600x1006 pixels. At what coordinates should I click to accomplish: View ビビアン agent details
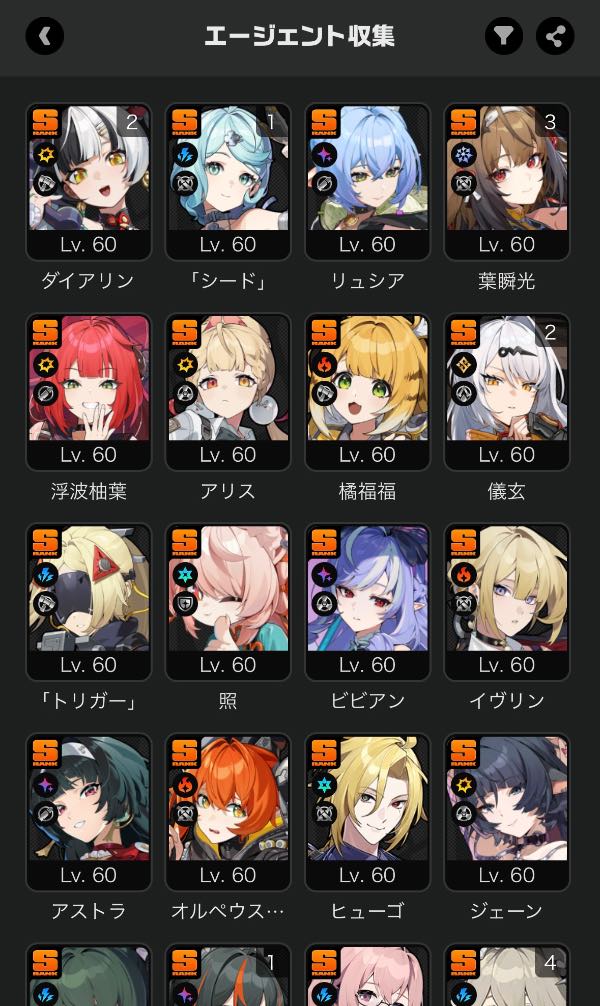[x=368, y=600]
